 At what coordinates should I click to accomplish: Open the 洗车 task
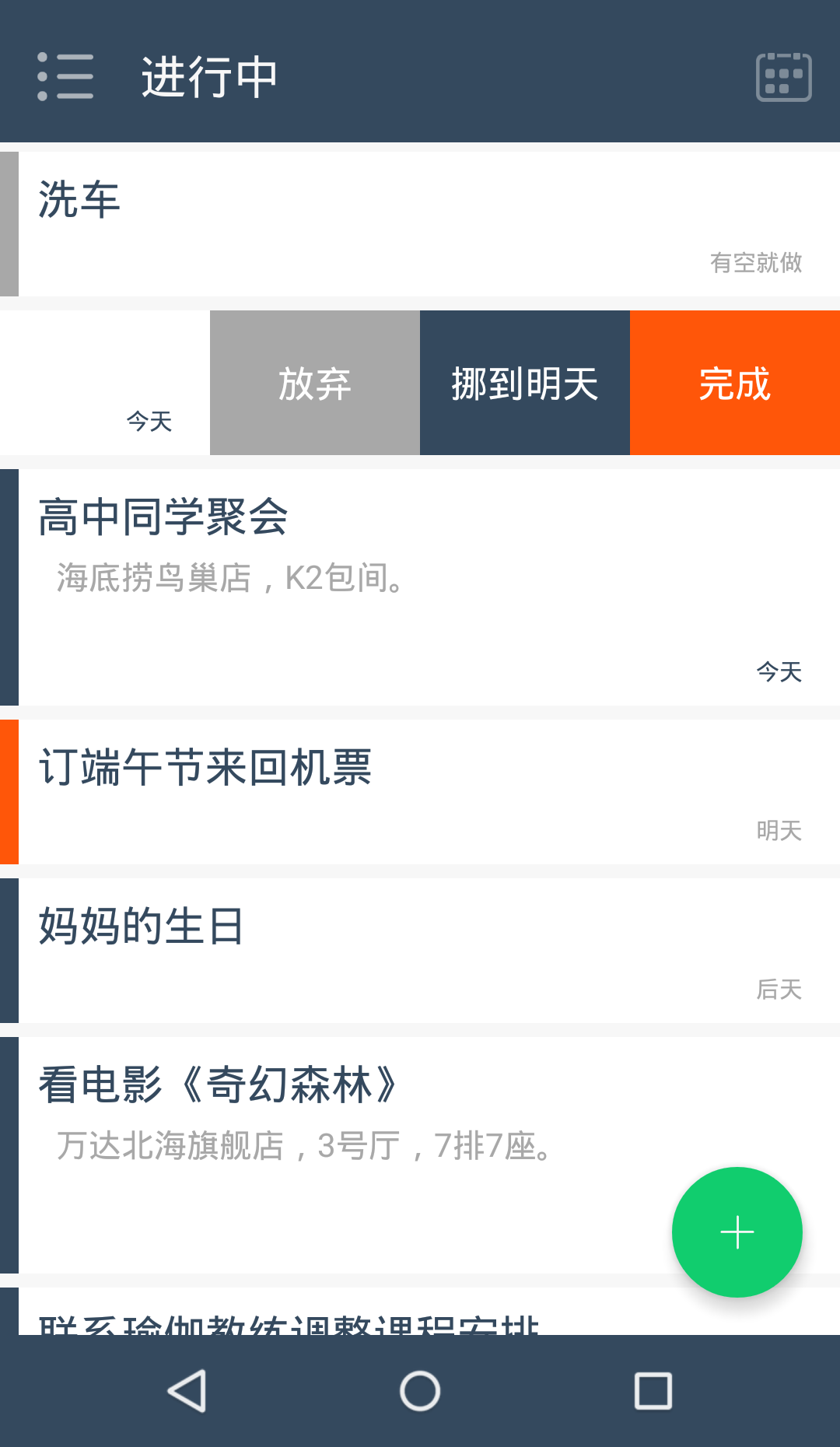420,224
